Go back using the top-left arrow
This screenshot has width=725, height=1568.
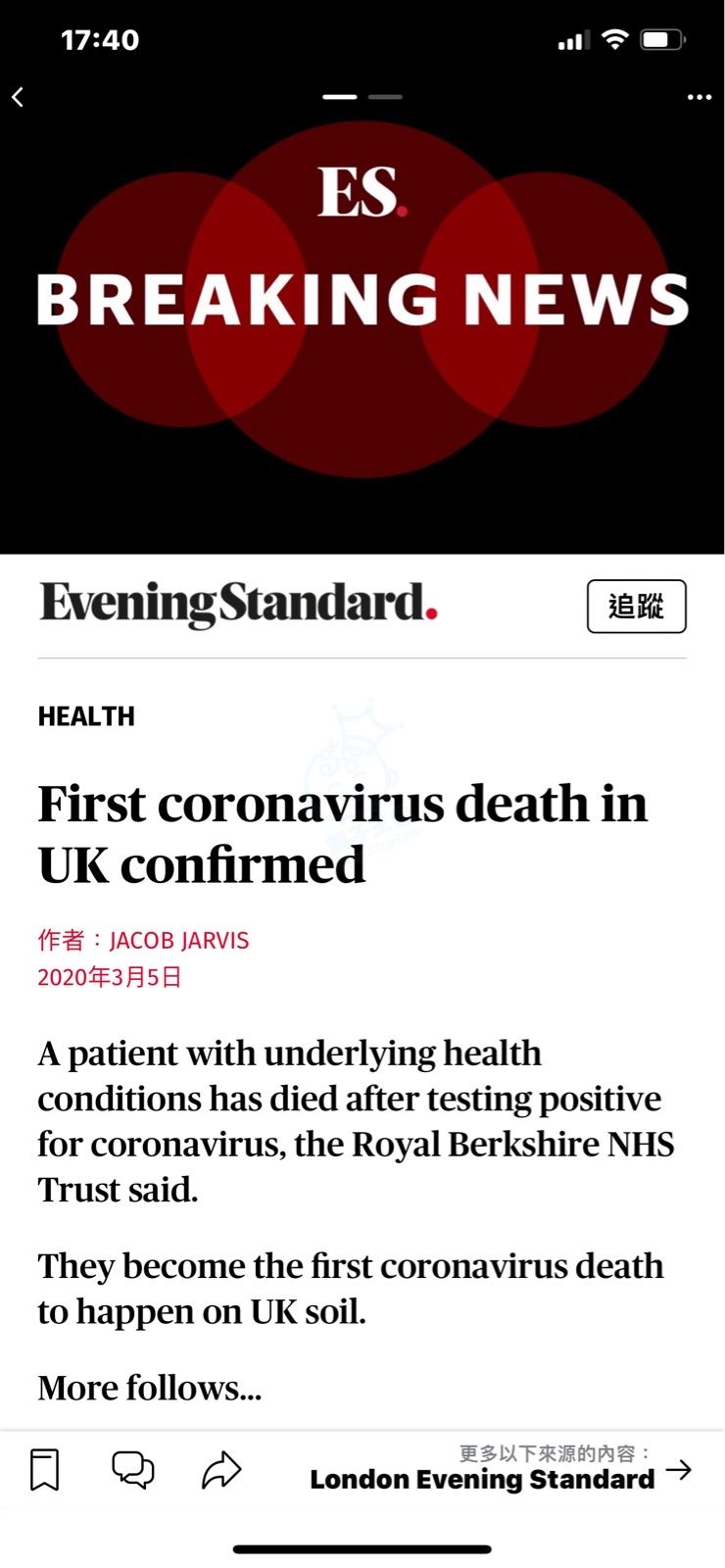click(18, 97)
